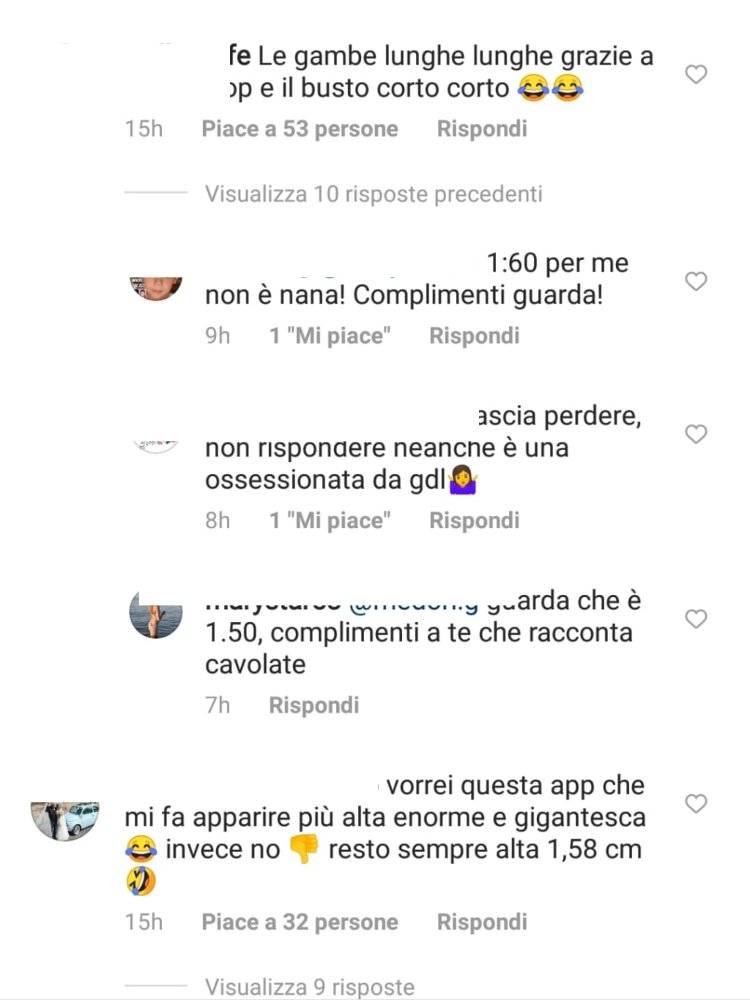Reply to the 'vorrei questa app' comment
The height and width of the screenshot is (1000, 750).
[481, 922]
